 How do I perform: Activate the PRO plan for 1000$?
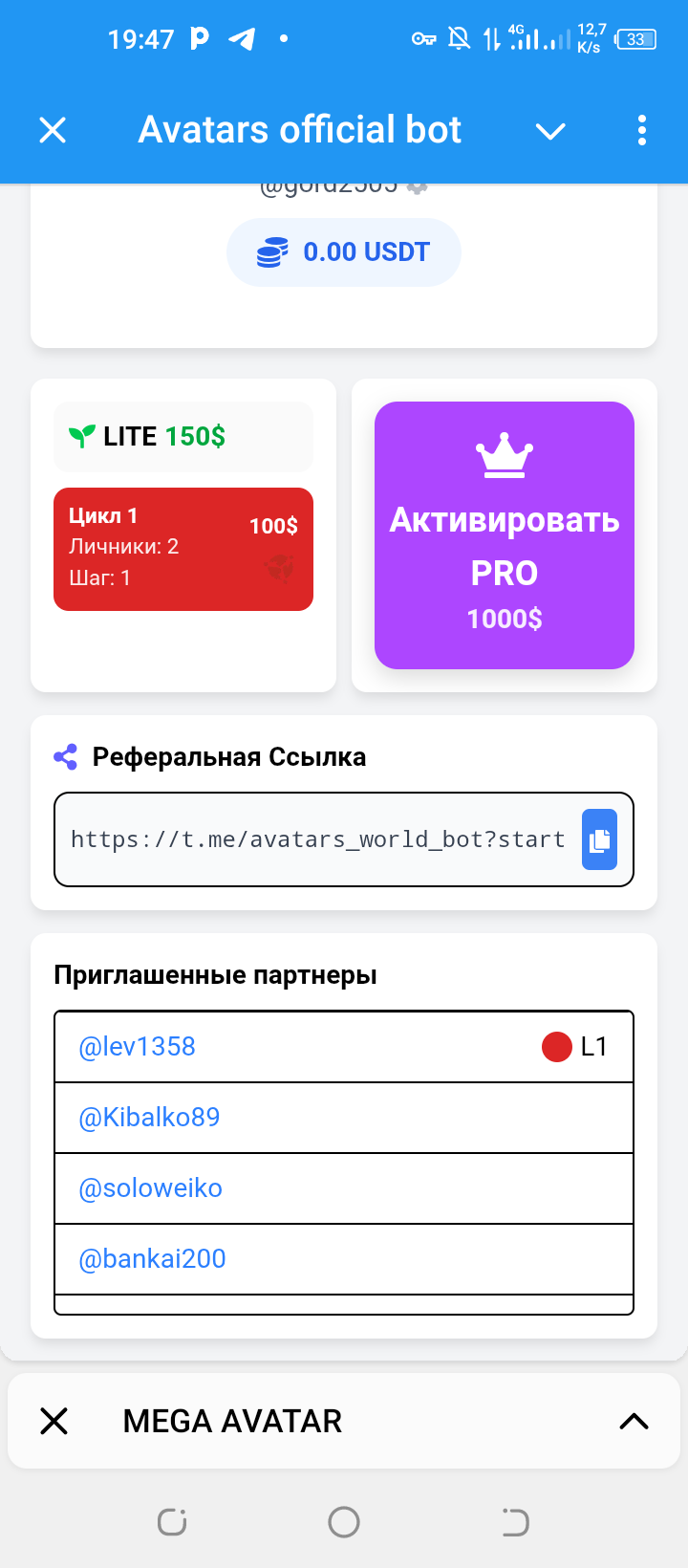[505, 535]
